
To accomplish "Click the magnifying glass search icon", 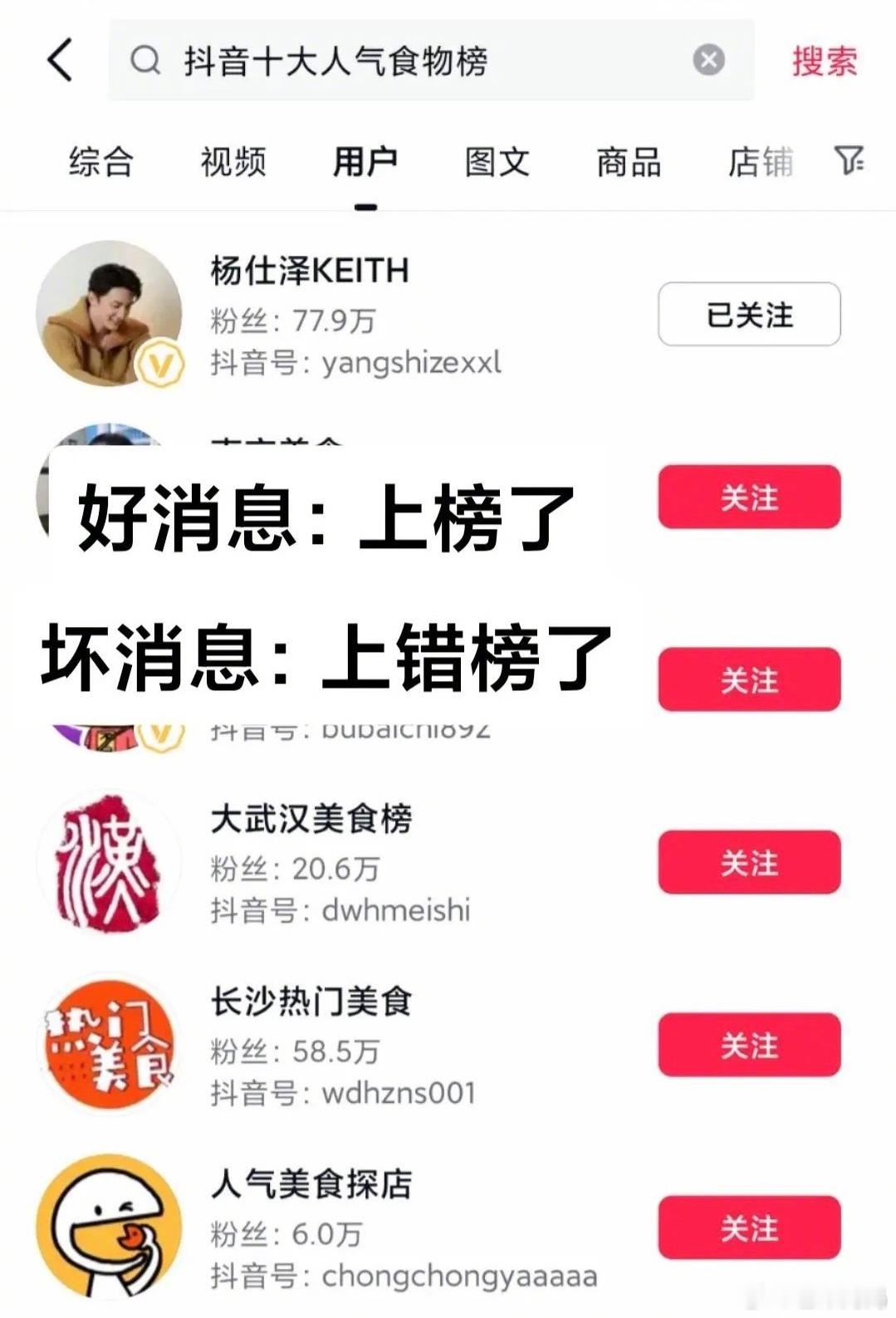I will [x=146, y=61].
